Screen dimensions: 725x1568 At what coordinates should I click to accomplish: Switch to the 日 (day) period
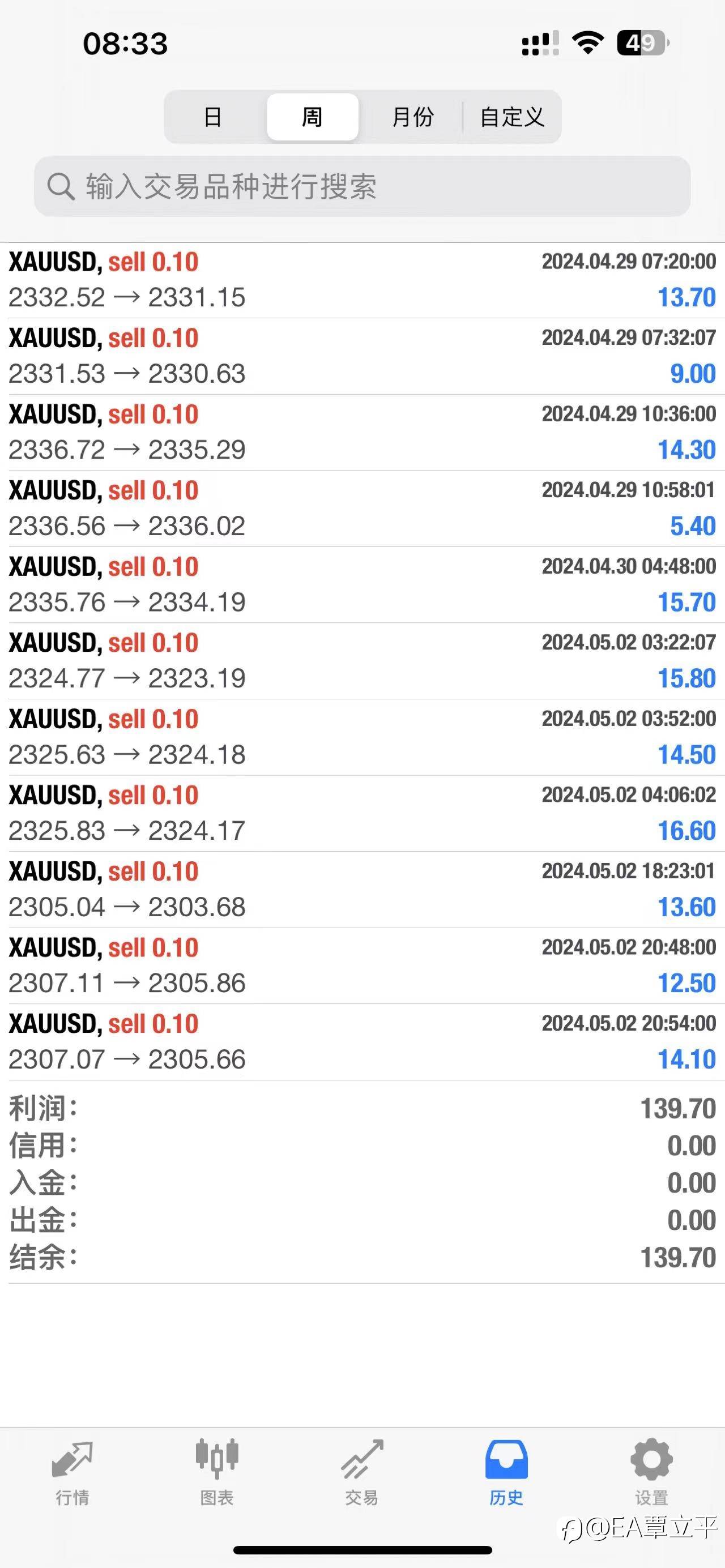pos(213,117)
